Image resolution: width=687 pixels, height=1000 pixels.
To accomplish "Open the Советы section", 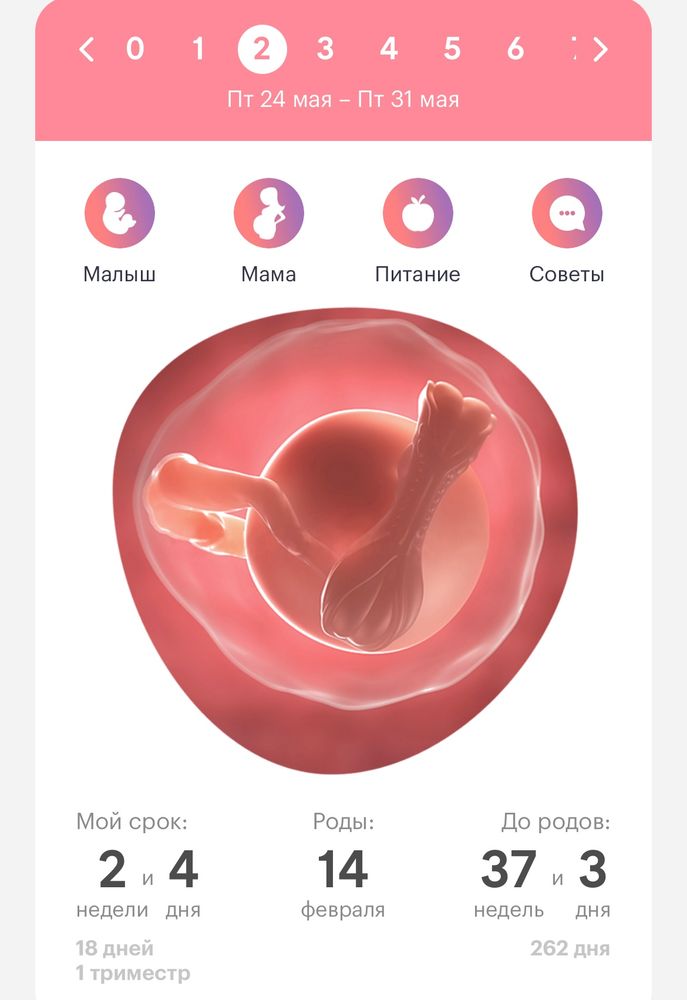I will pos(566,213).
